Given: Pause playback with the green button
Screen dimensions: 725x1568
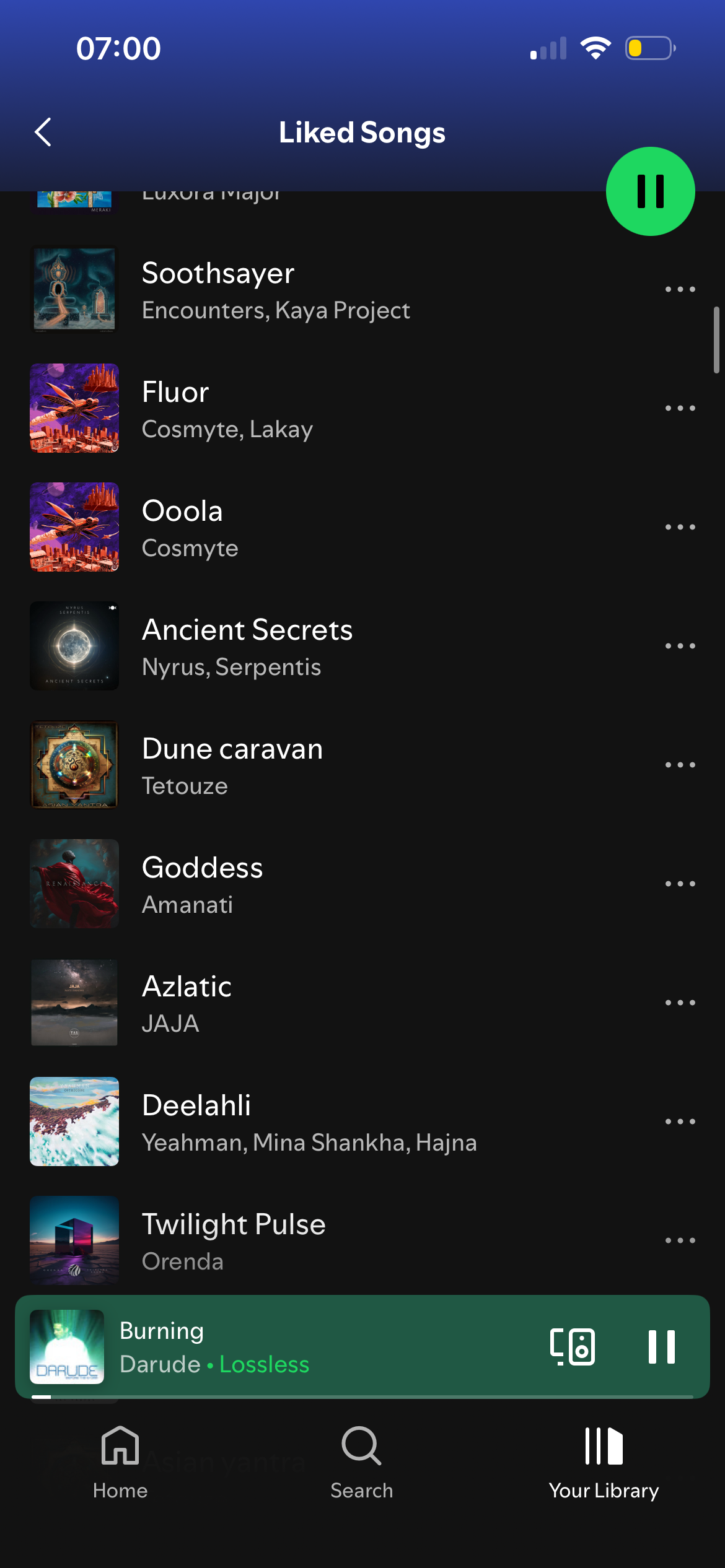Looking at the screenshot, I should [x=650, y=191].
